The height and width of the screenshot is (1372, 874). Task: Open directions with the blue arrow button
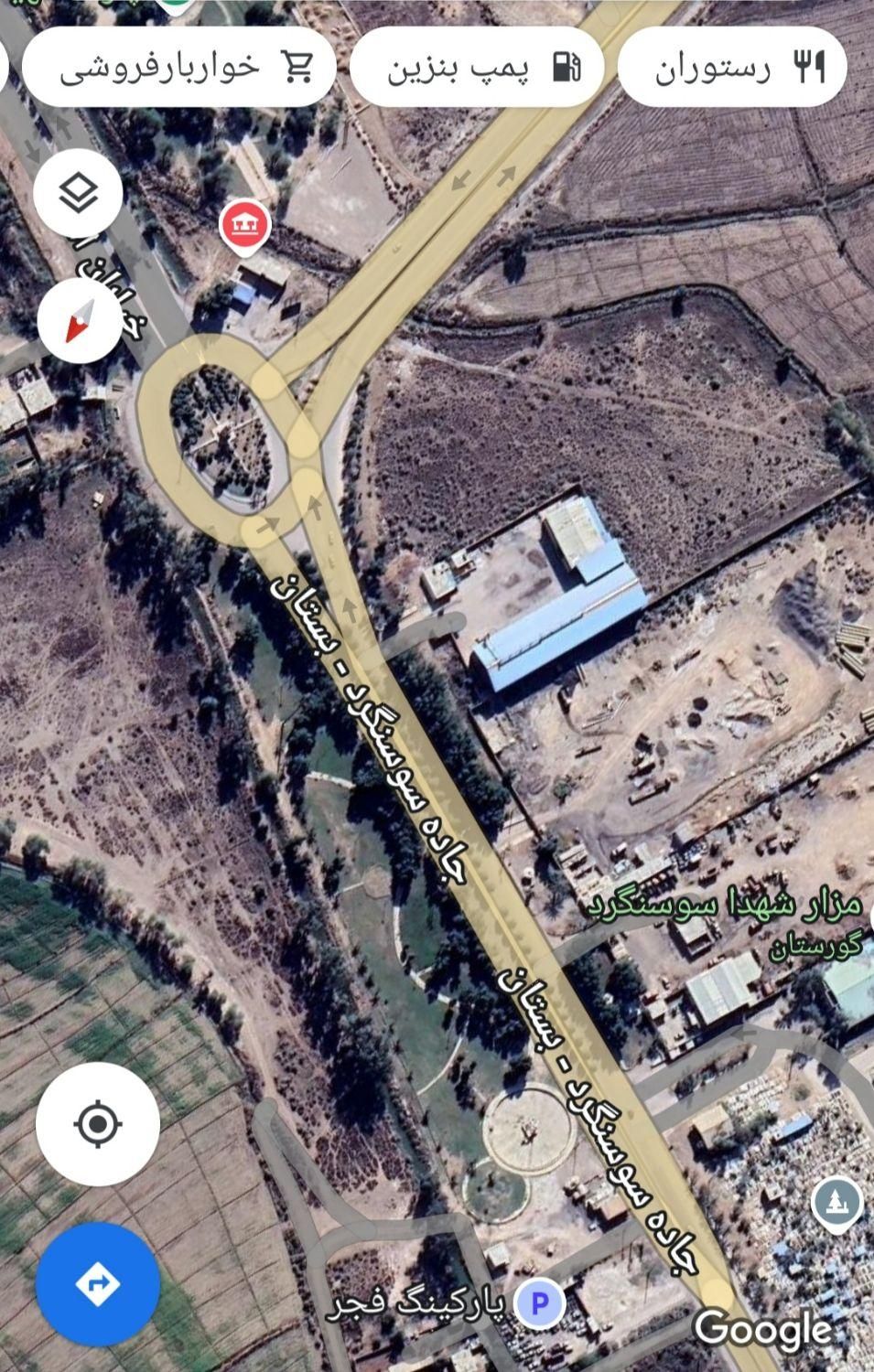pyautogui.click(x=98, y=1283)
